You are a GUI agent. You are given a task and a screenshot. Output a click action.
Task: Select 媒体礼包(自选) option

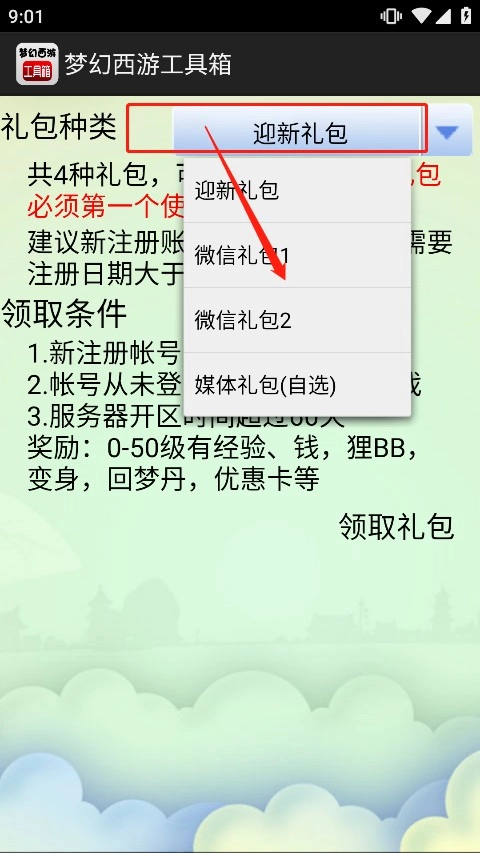[x=297, y=385]
